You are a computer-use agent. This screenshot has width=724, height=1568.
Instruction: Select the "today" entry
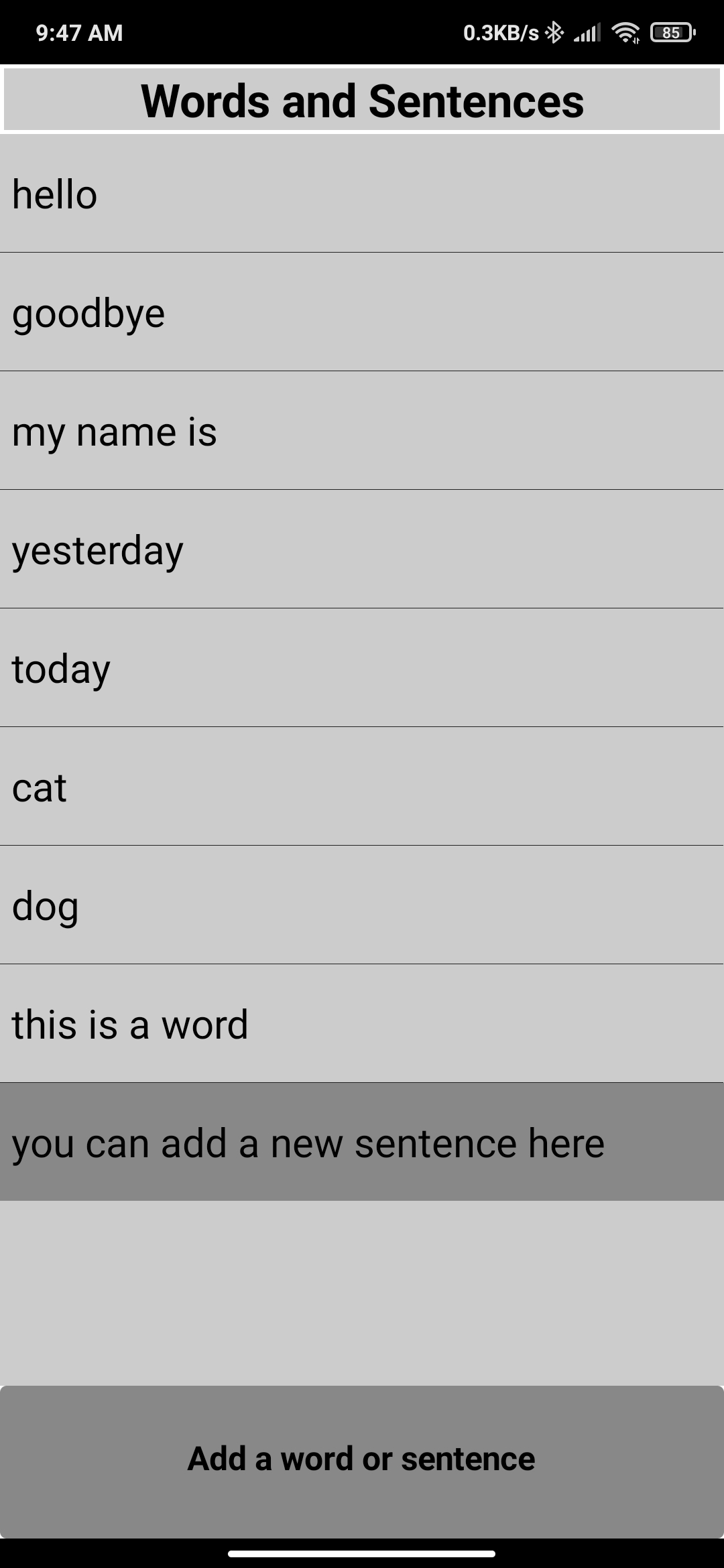[362, 668]
